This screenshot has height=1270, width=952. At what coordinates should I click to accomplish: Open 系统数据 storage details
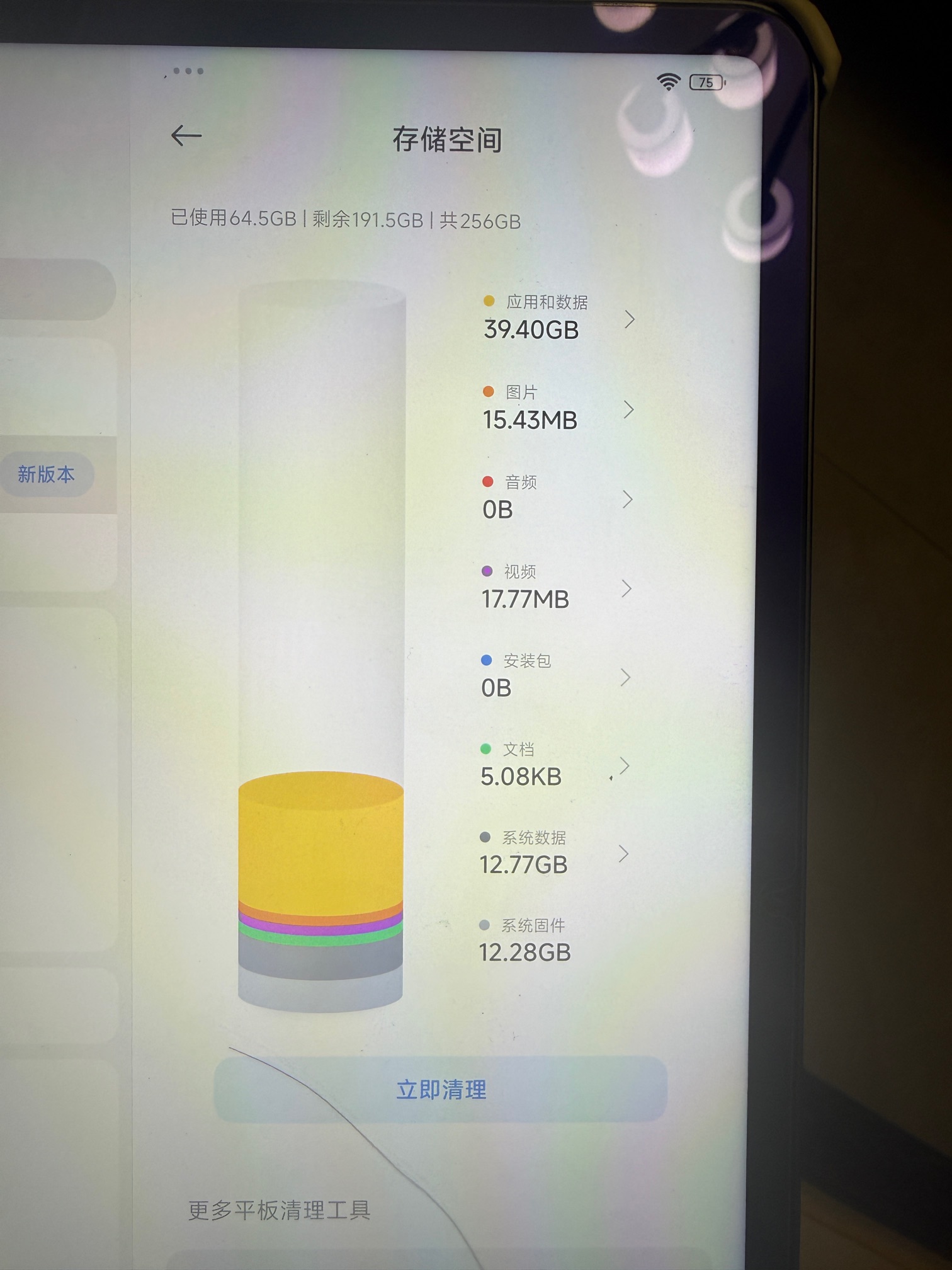click(553, 854)
